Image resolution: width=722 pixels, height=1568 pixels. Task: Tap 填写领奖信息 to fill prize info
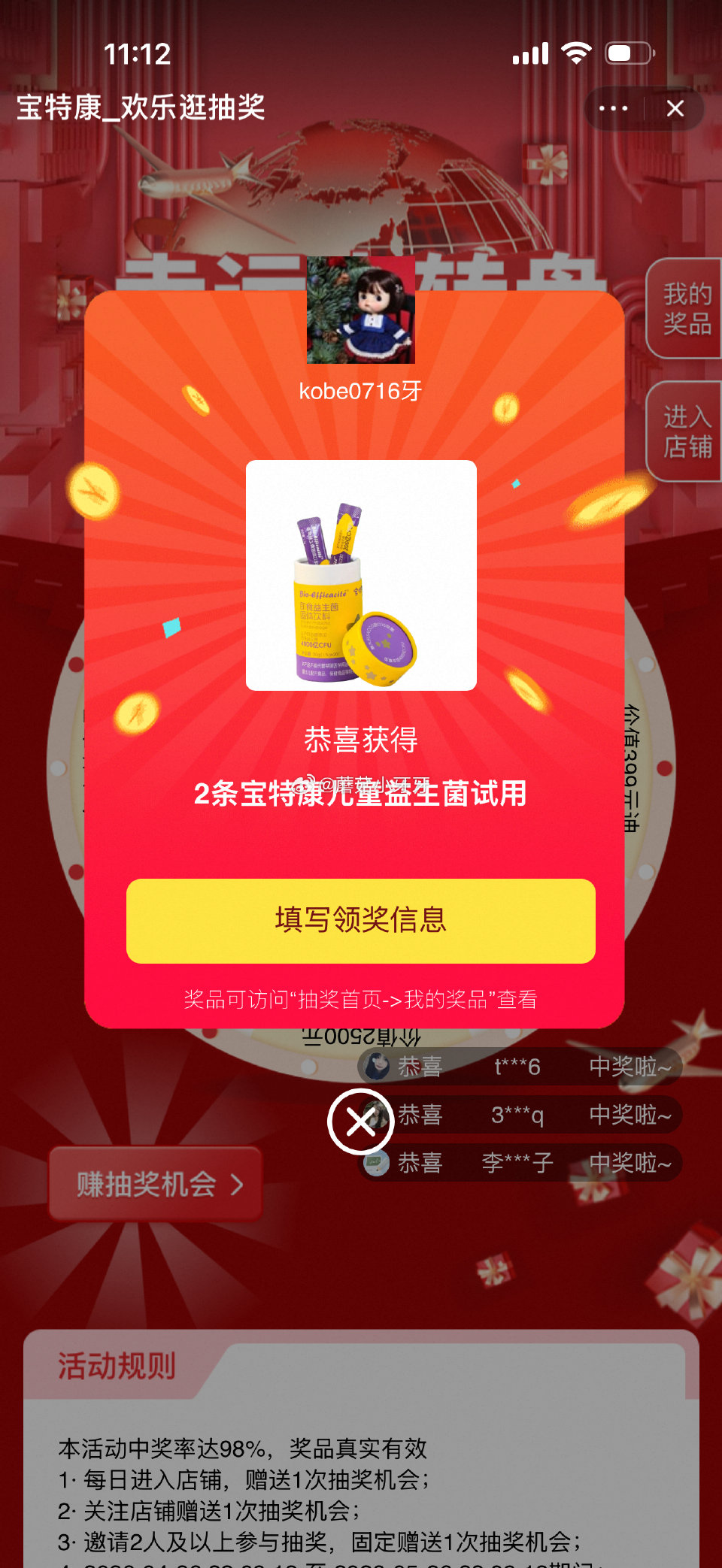(x=359, y=921)
